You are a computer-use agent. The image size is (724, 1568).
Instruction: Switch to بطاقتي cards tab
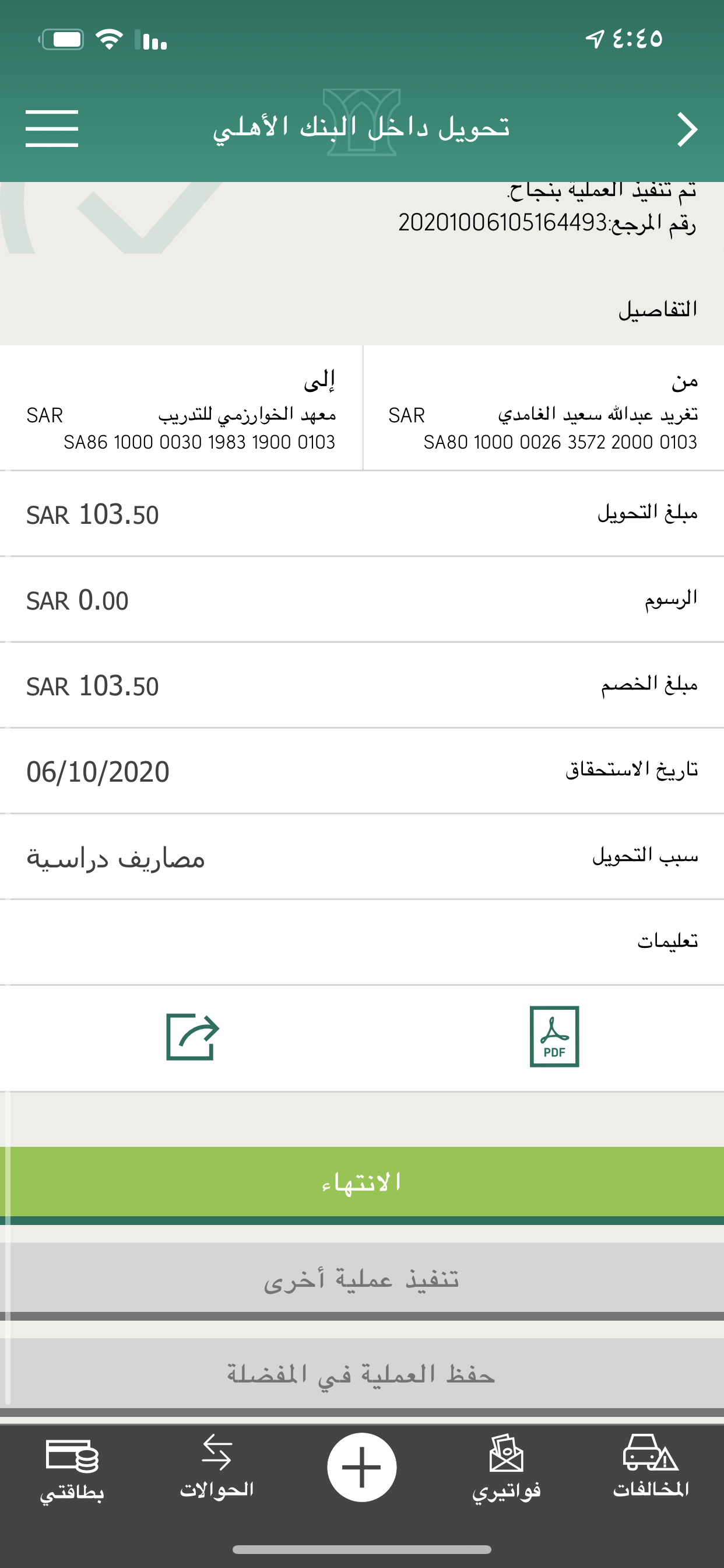(x=72, y=1468)
